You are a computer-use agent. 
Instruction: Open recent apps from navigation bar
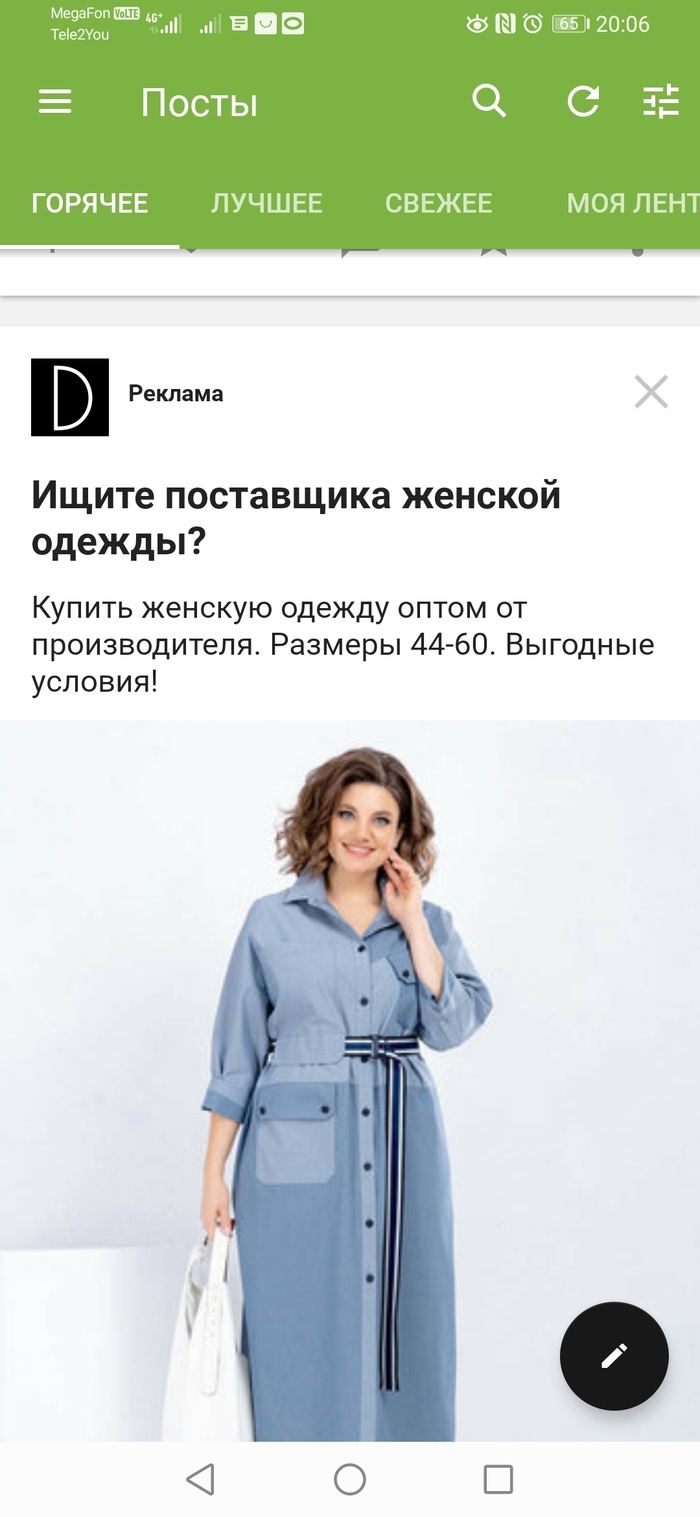click(497, 1479)
